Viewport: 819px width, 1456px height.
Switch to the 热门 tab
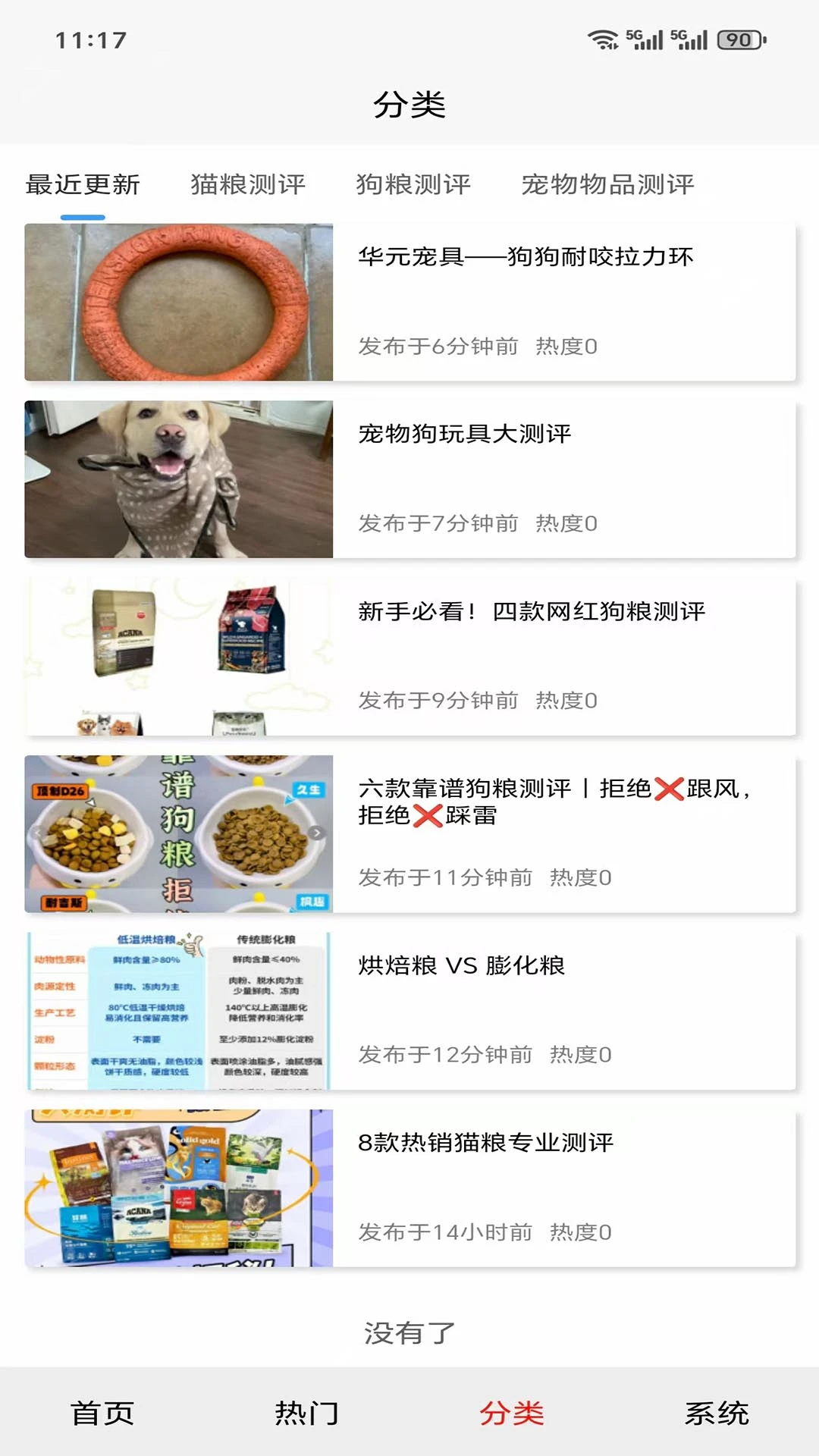pyautogui.click(x=307, y=1414)
